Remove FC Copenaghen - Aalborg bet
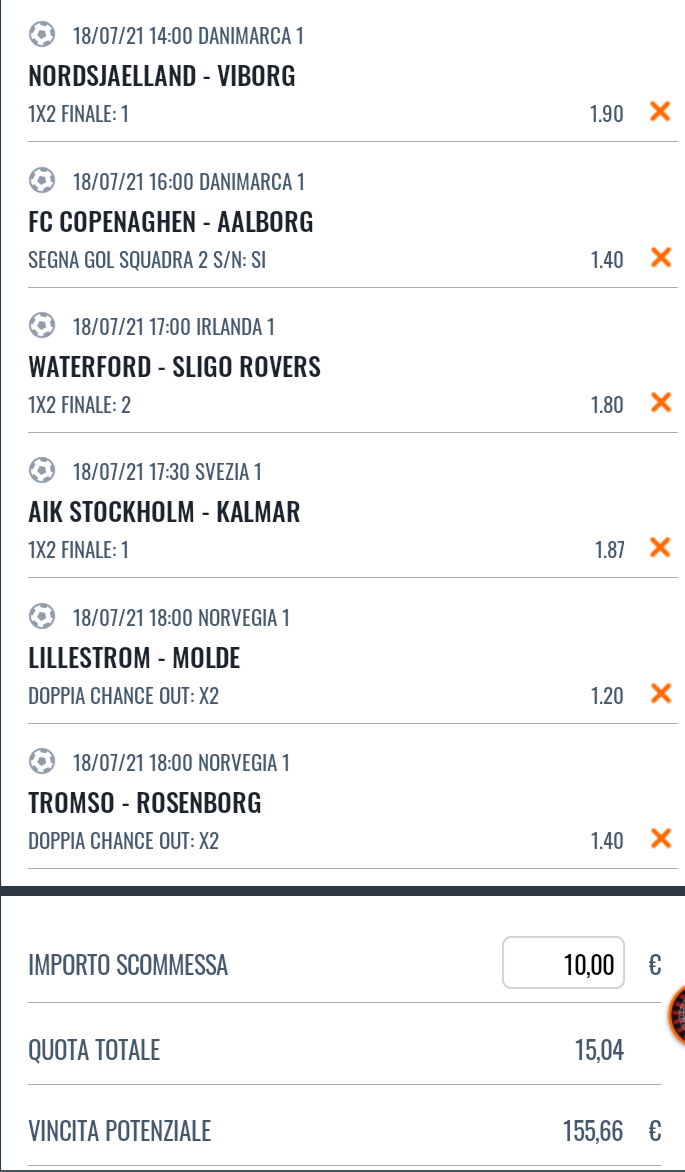Image resolution: width=685 pixels, height=1172 pixels. (x=660, y=258)
